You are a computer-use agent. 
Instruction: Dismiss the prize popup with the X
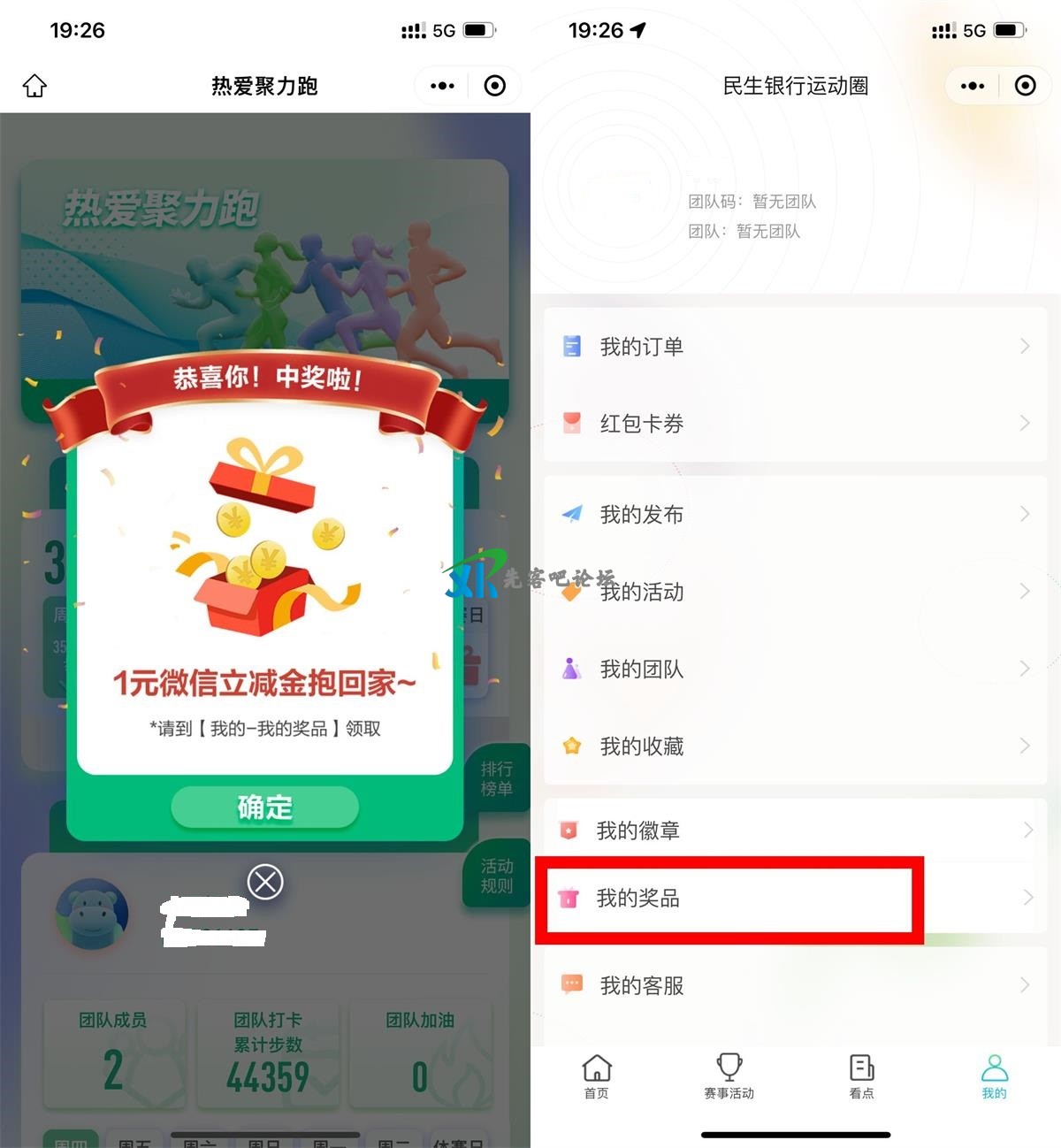(265, 881)
